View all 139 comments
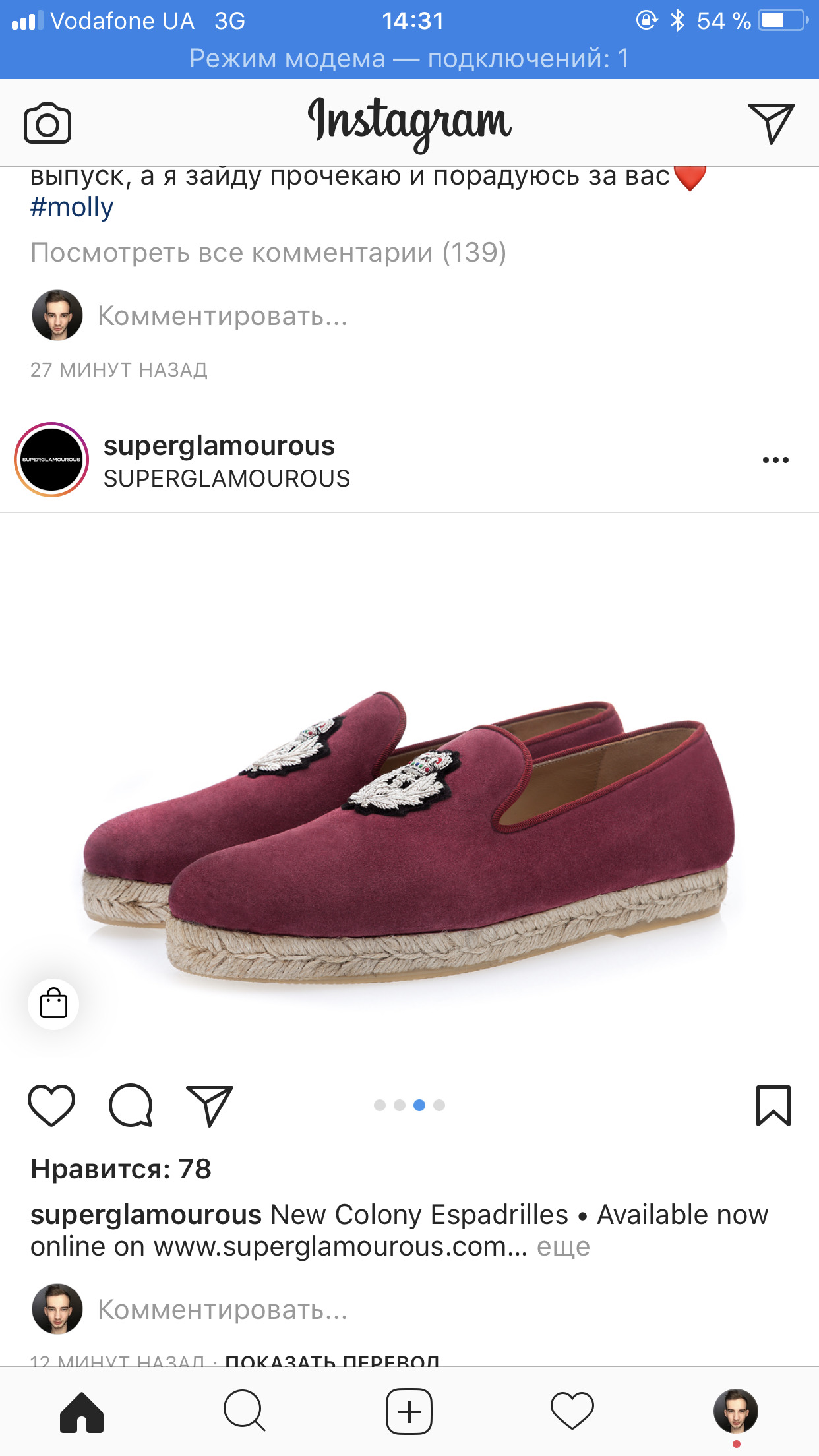This screenshot has height=1456, width=819. coord(268,253)
